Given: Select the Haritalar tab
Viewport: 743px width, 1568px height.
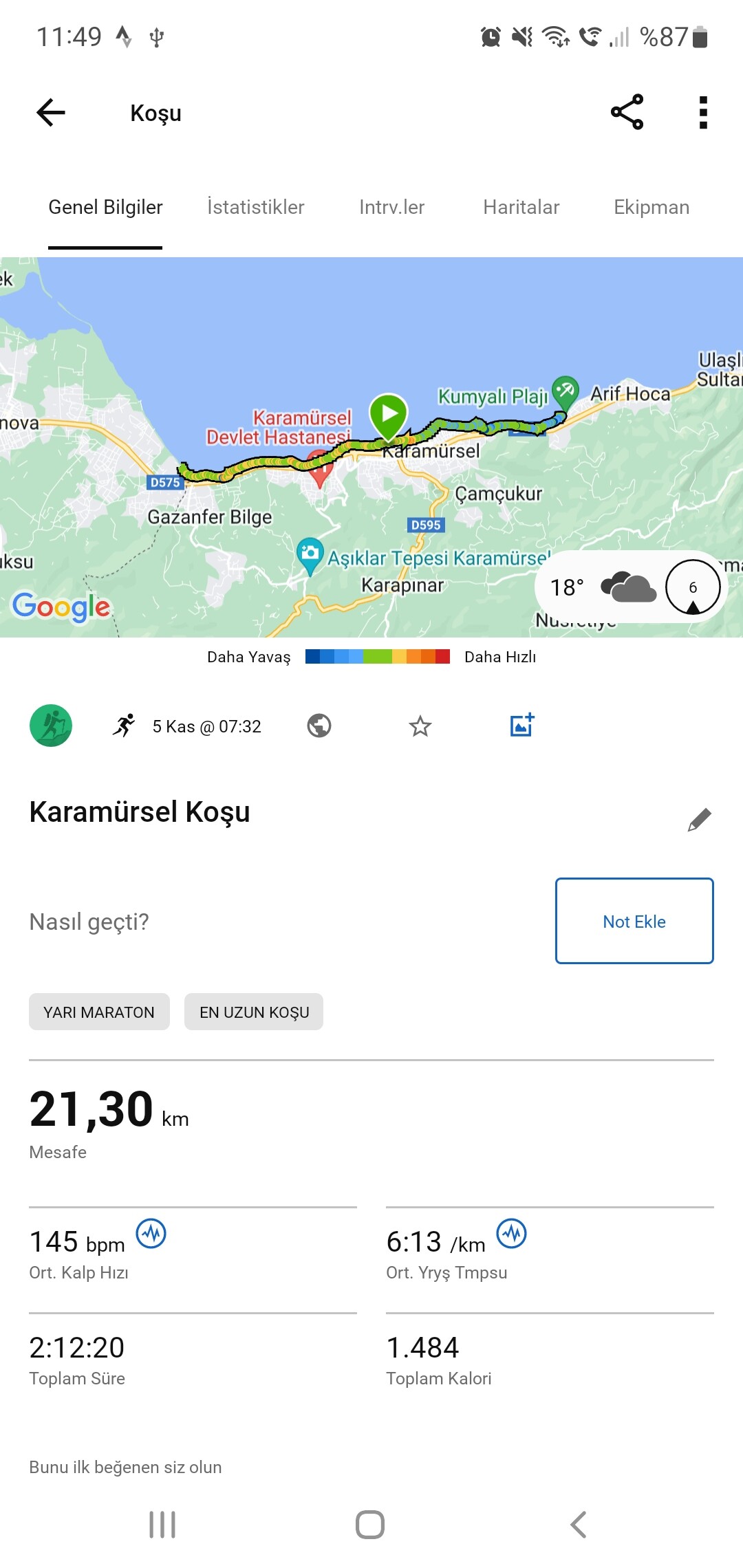Looking at the screenshot, I should pos(521,207).
